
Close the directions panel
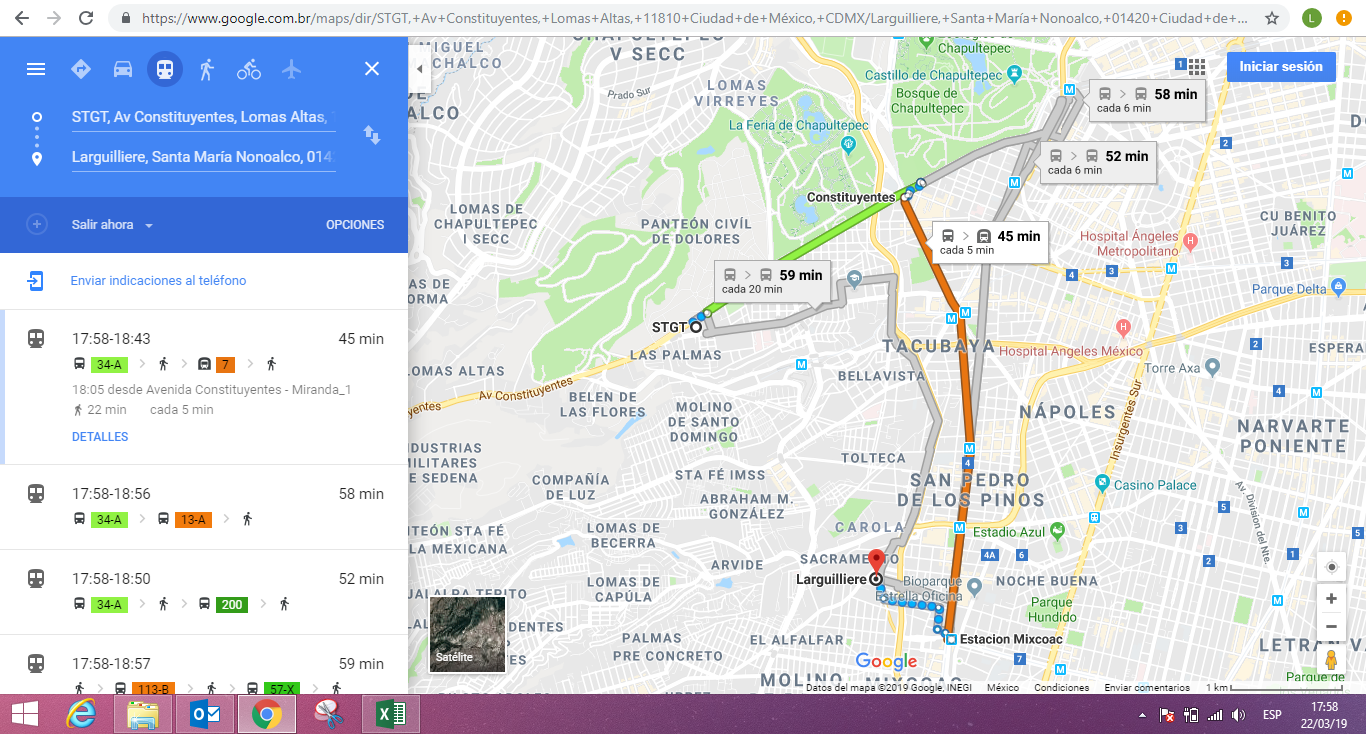click(372, 69)
